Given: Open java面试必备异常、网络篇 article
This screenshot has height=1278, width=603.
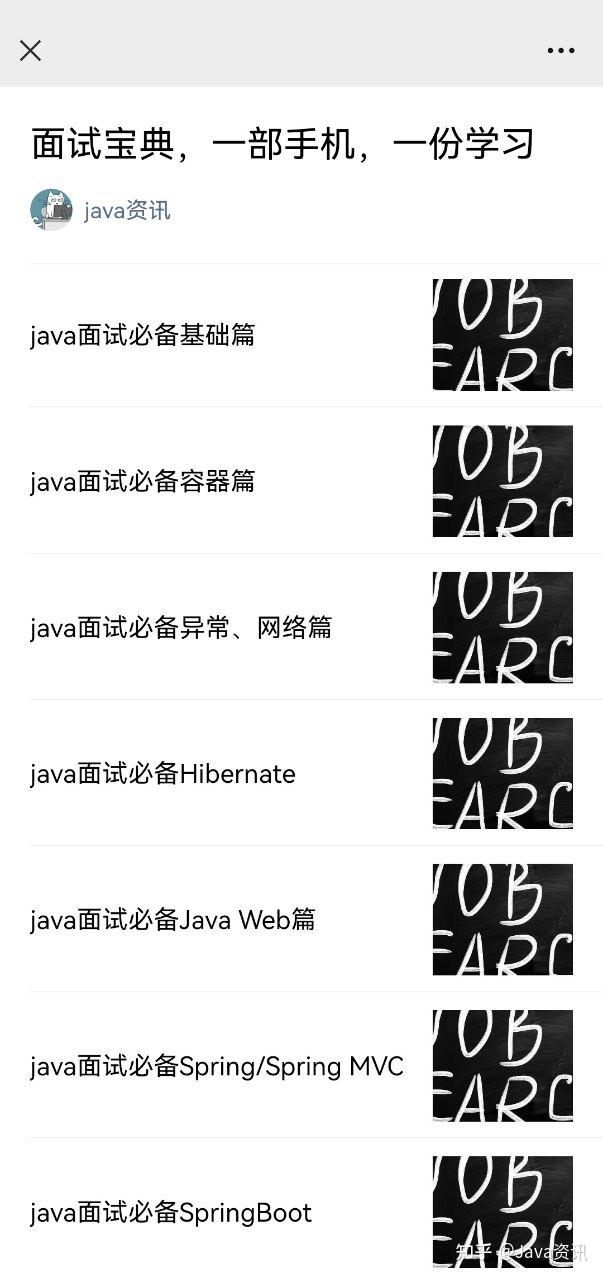Looking at the screenshot, I should (x=301, y=627).
